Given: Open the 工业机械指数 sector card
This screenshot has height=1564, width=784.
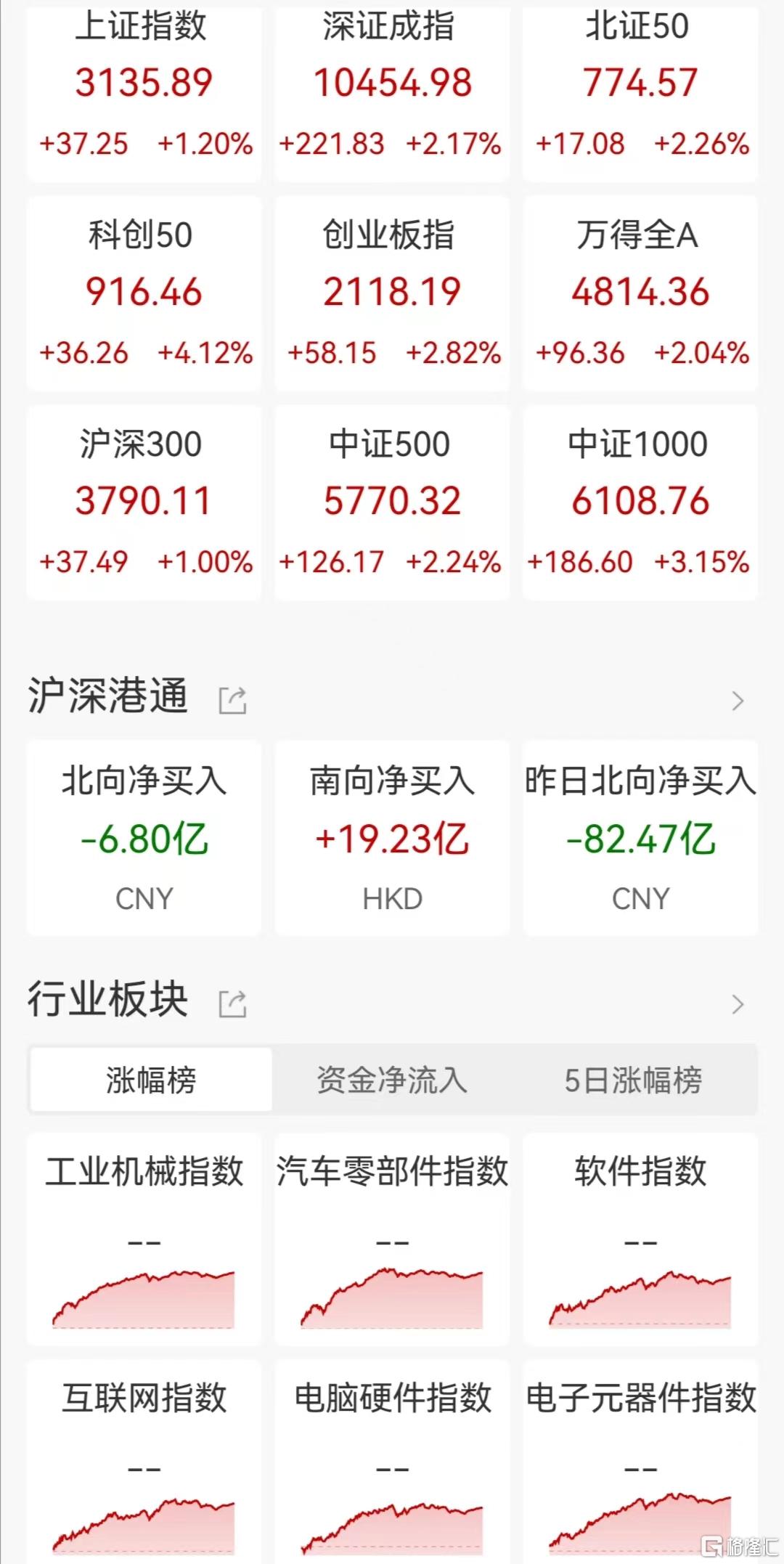Looking at the screenshot, I should 144,1239.
